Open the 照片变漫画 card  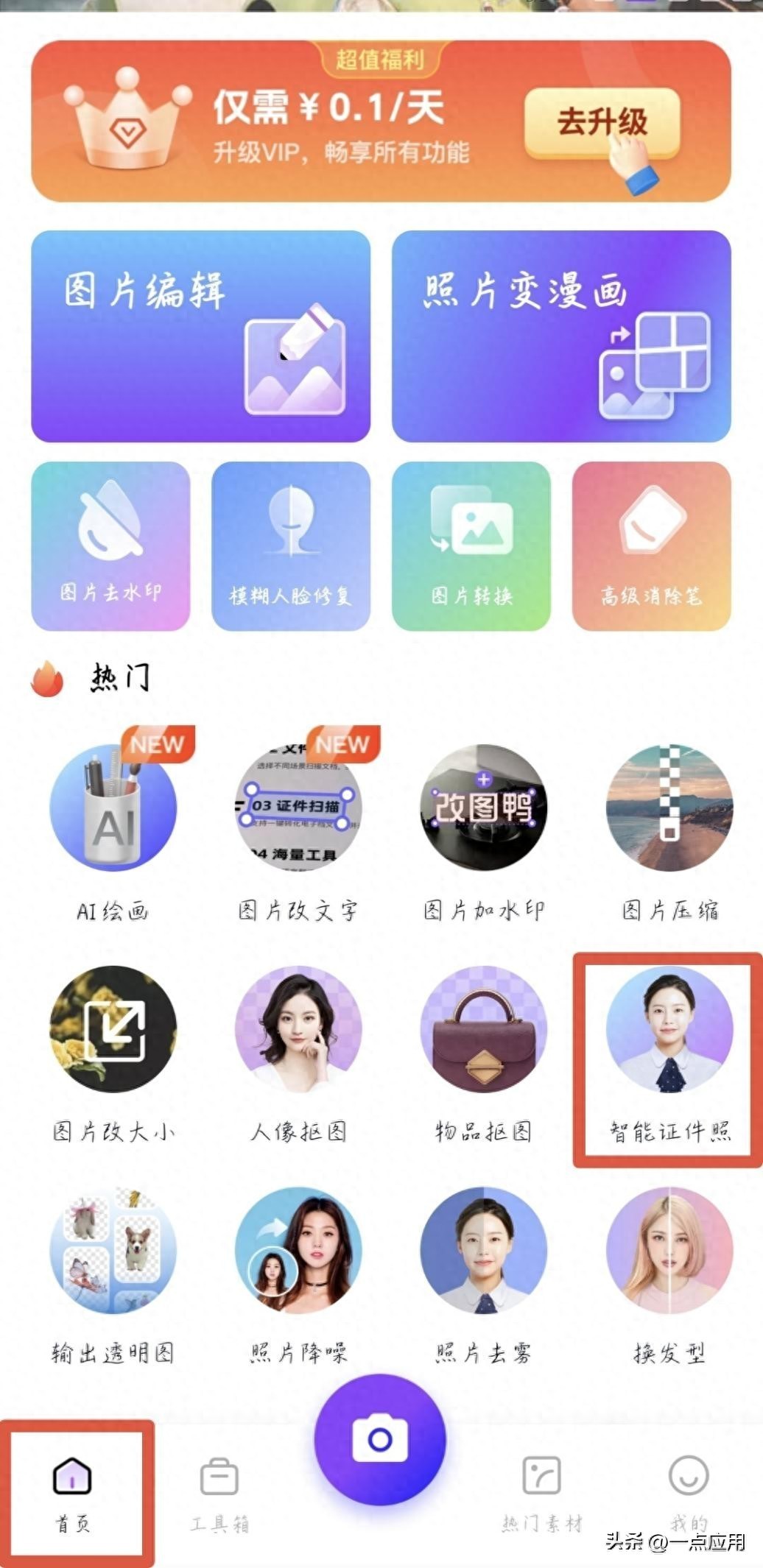[561, 336]
